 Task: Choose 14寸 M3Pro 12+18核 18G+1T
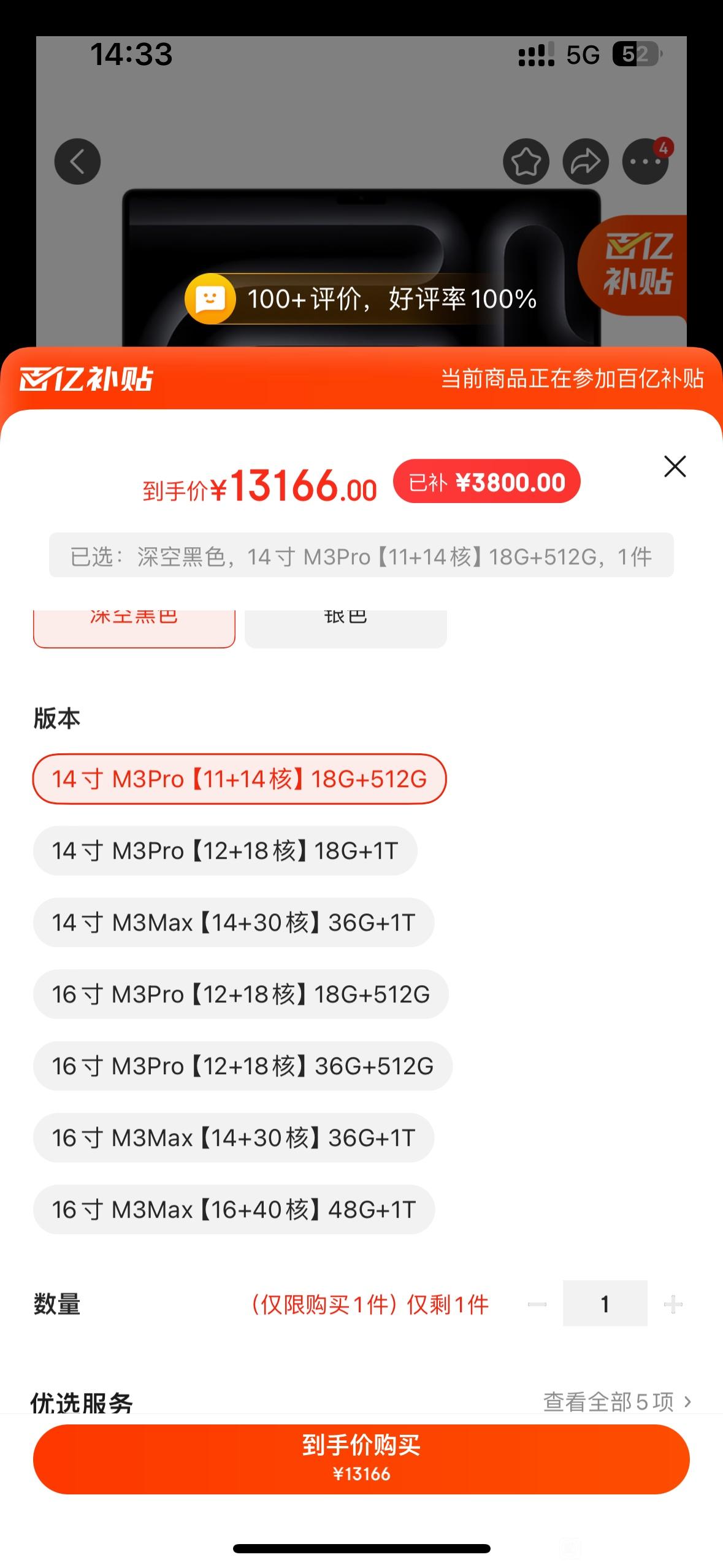(x=225, y=851)
